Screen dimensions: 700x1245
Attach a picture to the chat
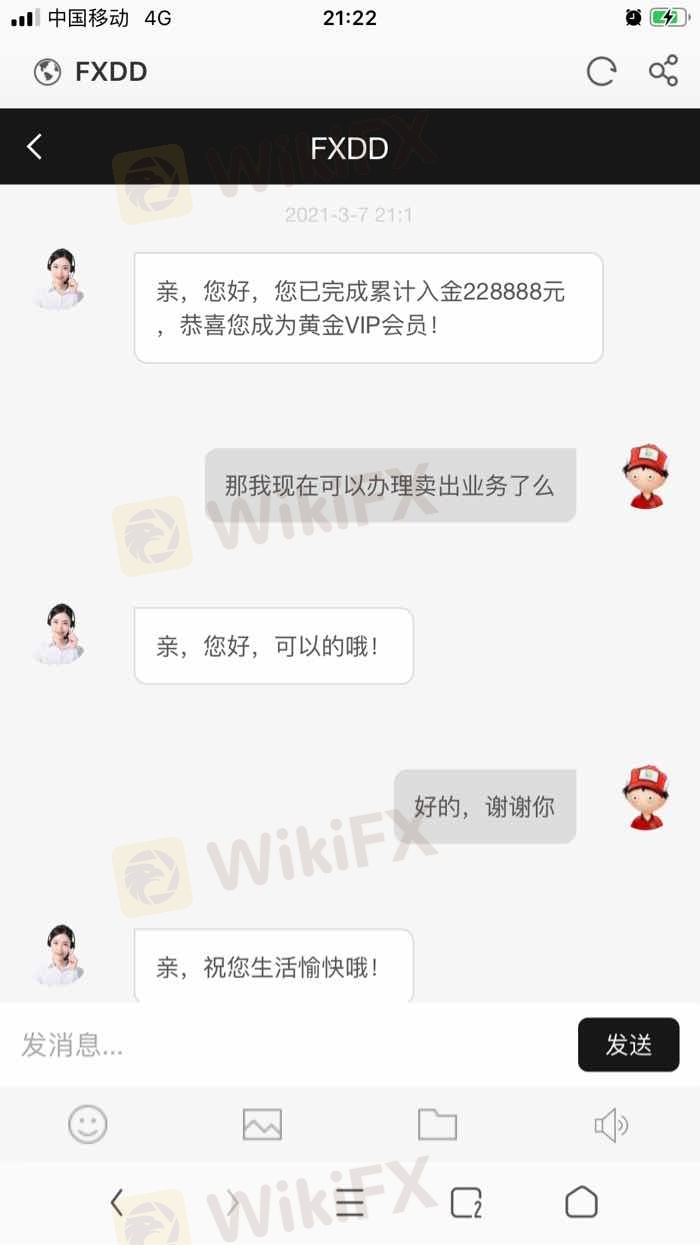coord(262,1125)
